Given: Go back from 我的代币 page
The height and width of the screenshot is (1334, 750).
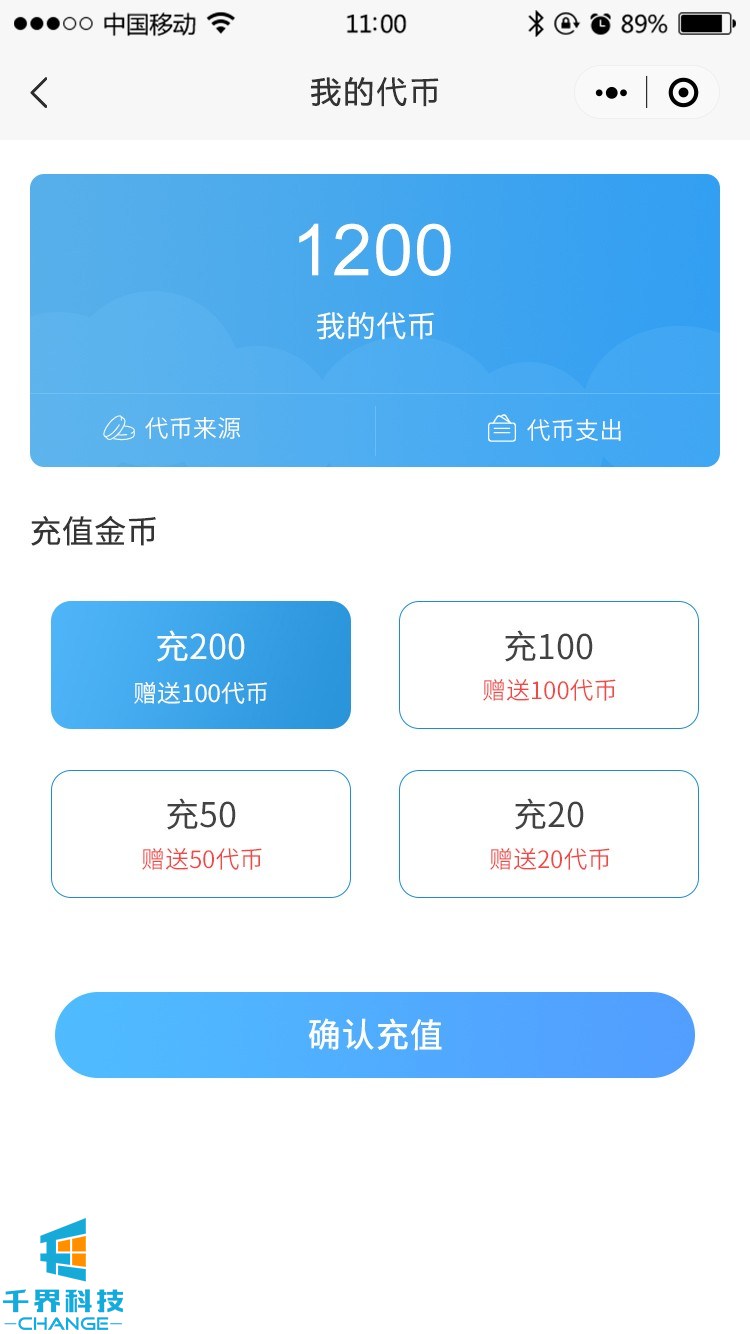Looking at the screenshot, I should coord(39,93).
